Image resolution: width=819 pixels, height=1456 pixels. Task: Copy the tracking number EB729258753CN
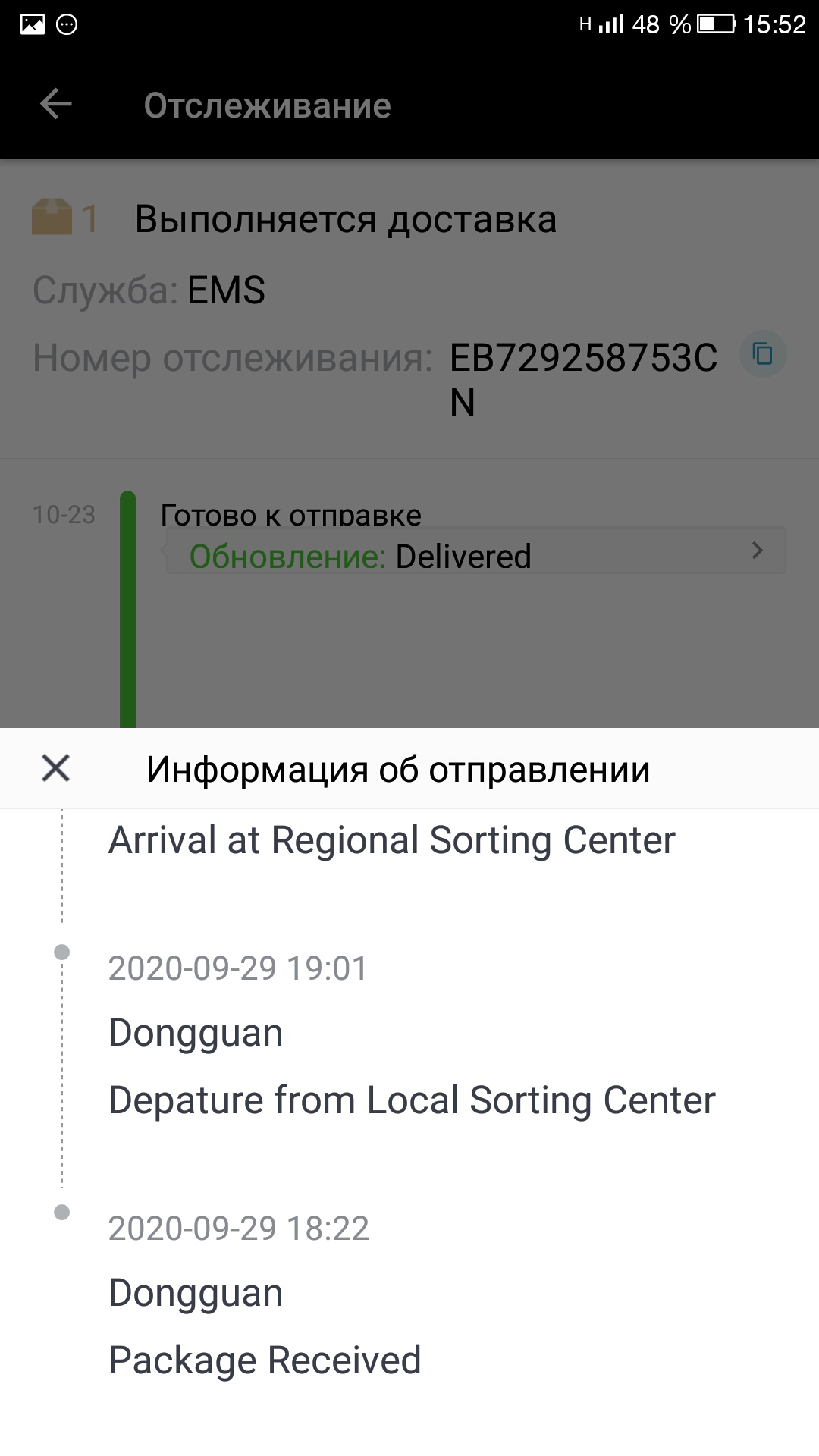click(762, 354)
